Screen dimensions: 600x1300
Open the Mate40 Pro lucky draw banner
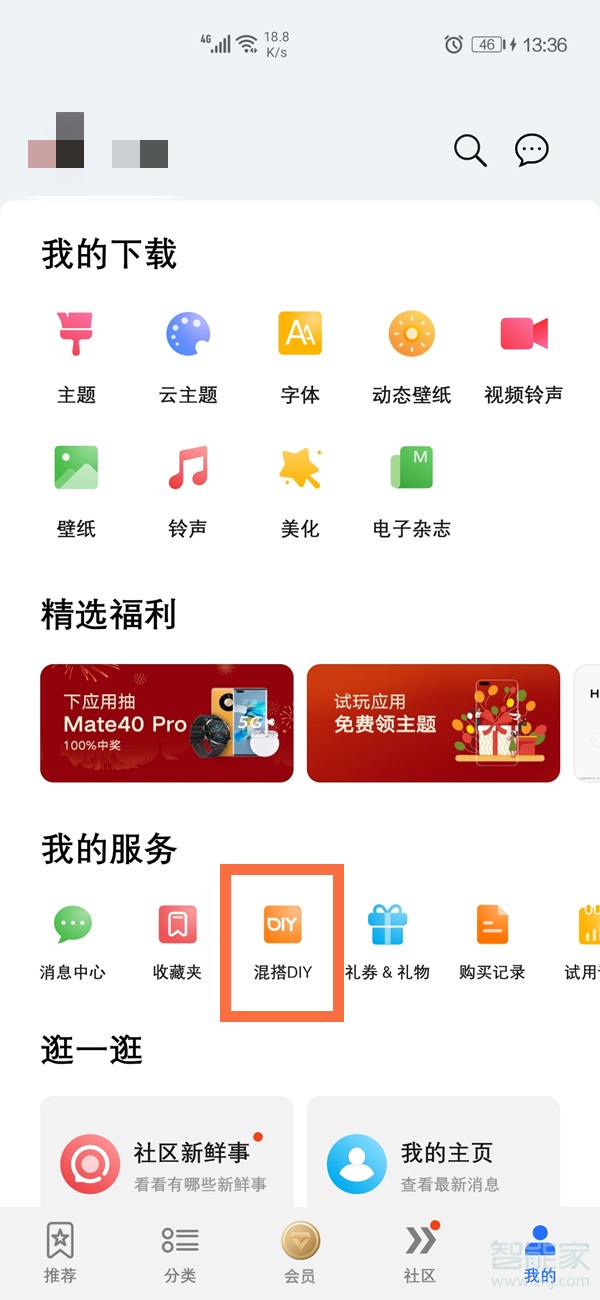[x=167, y=723]
